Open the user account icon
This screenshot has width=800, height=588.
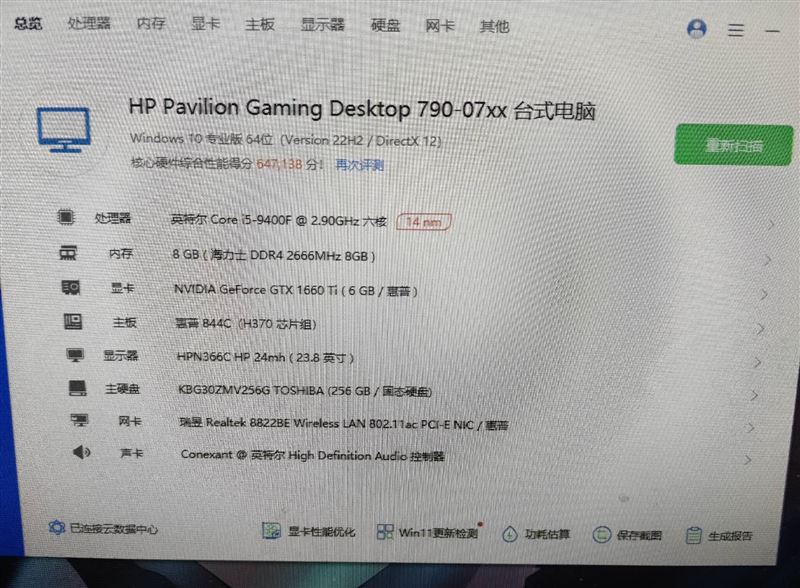tap(697, 29)
